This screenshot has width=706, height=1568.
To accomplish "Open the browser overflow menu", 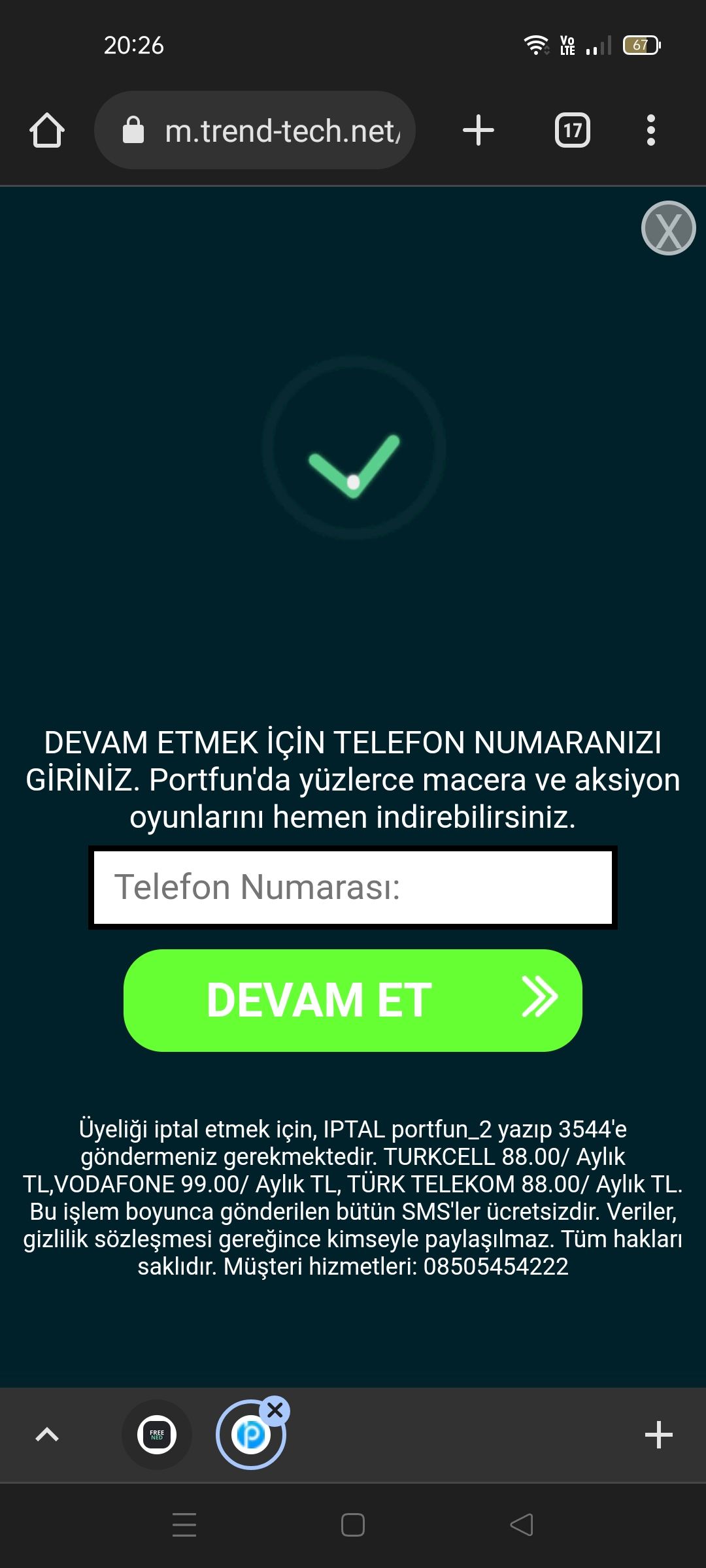I will click(x=650, y=130).
